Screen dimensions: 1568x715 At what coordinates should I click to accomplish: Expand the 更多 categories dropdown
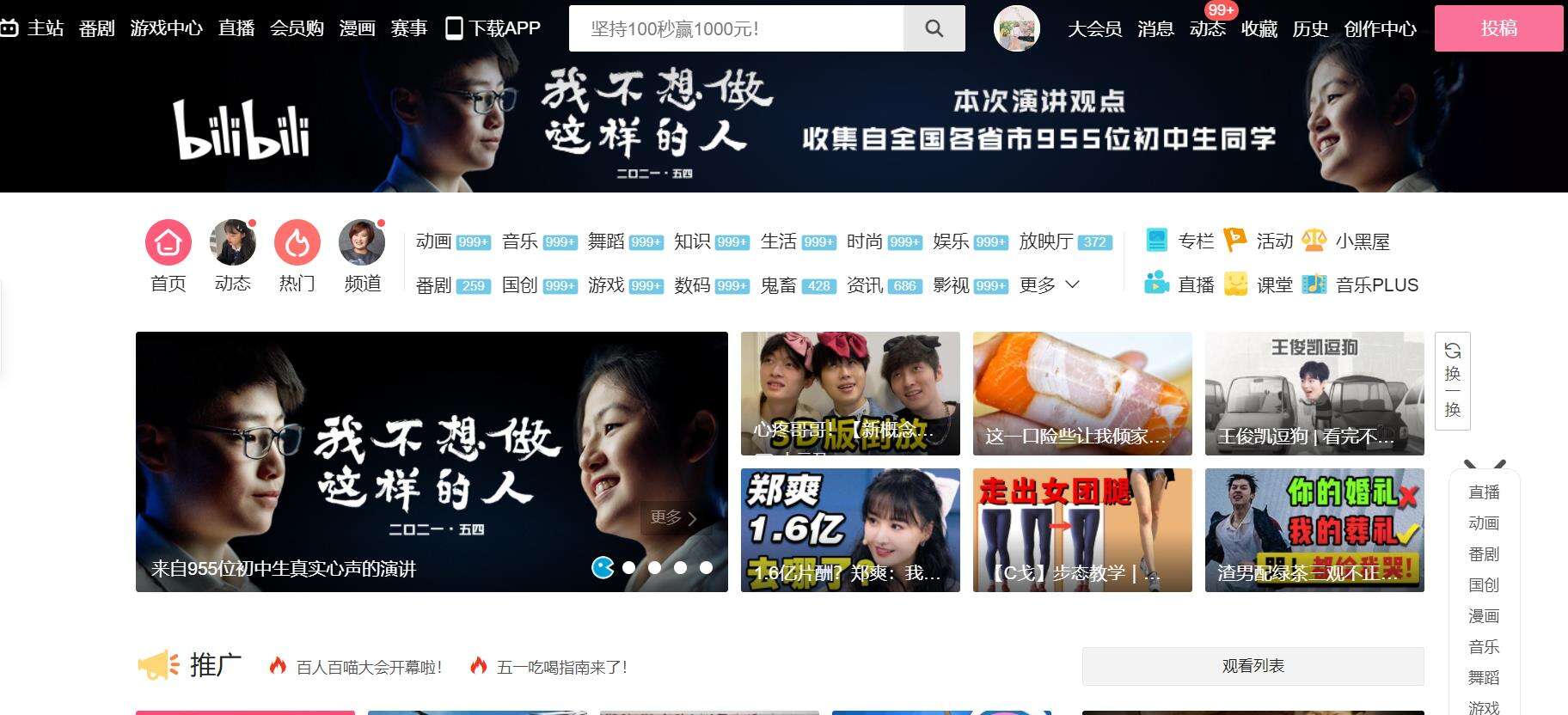pyautogui.click(x=1048, y=285)
